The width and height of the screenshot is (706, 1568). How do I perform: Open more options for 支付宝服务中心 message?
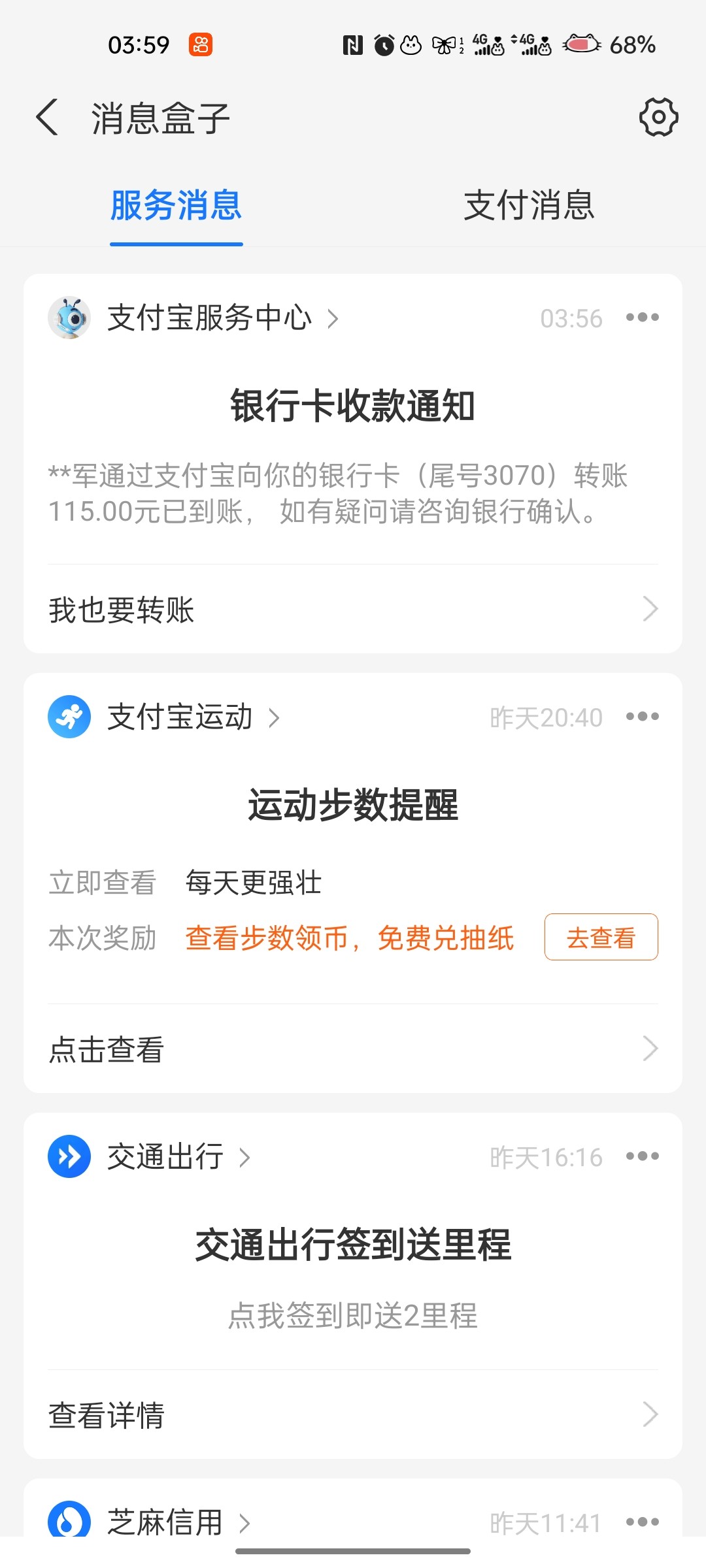point(642,318)
